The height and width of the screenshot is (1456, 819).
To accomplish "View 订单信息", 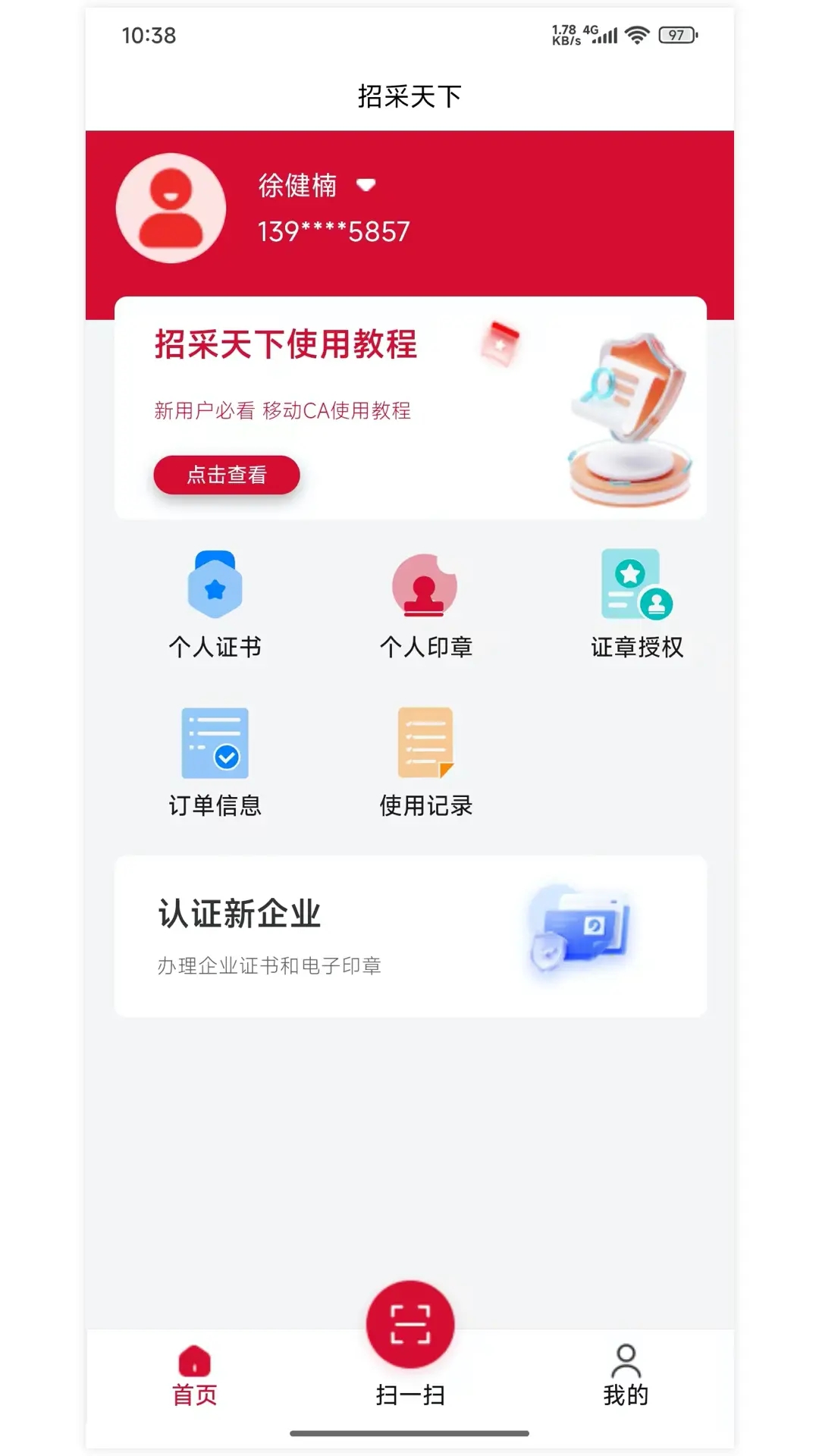I will pos(215,761).
